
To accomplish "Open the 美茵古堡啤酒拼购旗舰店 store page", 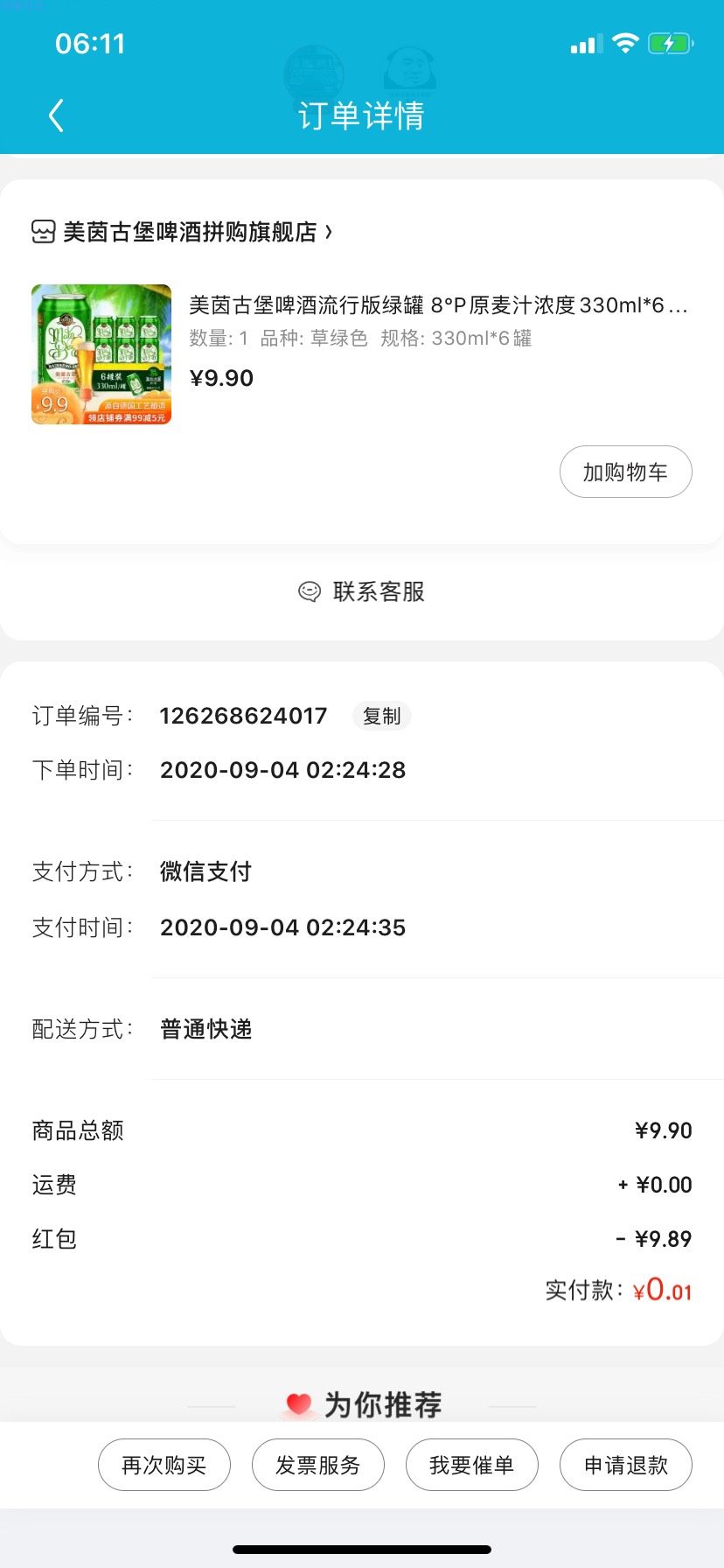I will [182, 232].
